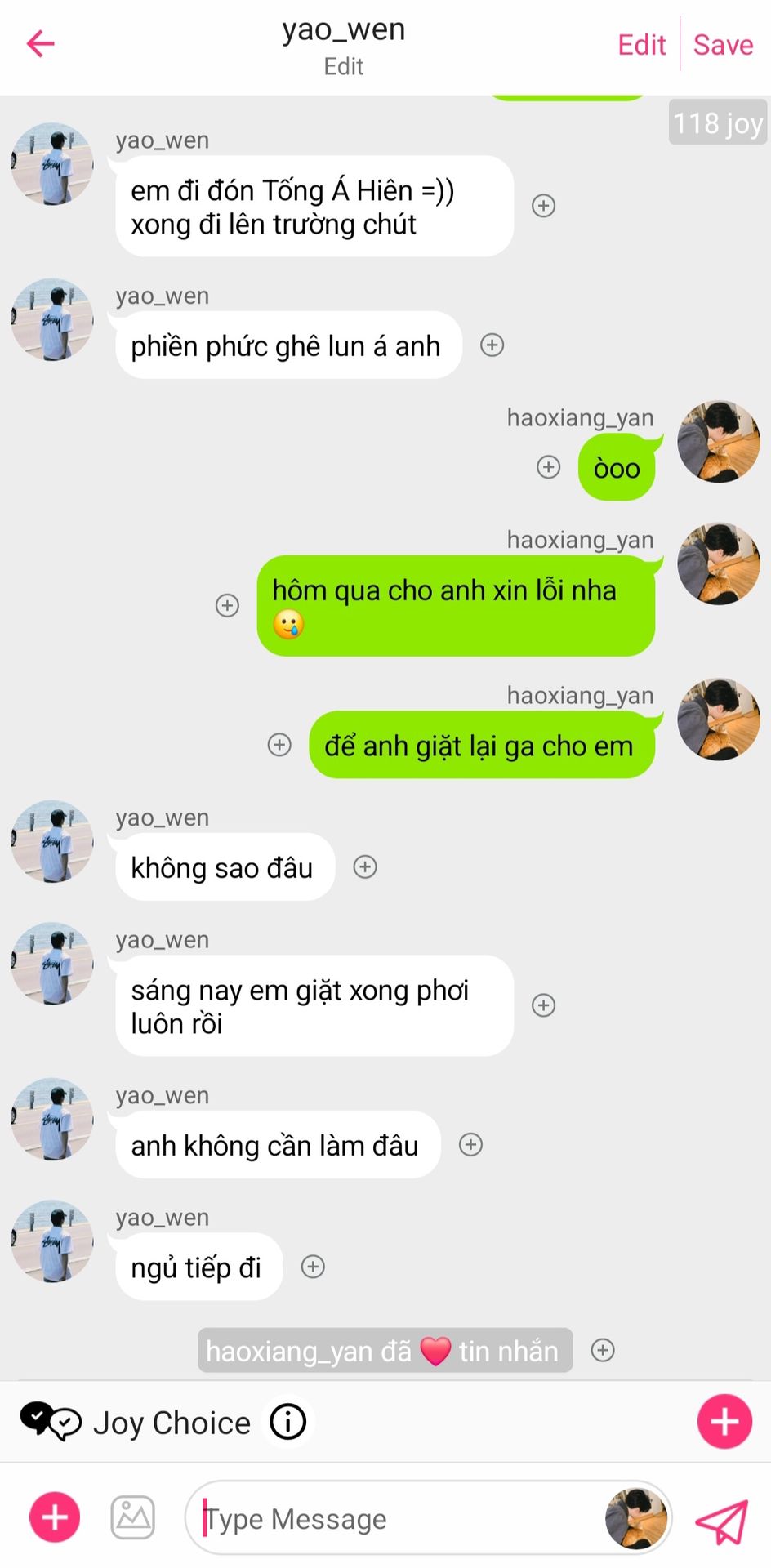The height and width of the screenshot is (1568, 771).
Task: Insert an image into the chat
Action: [x=133, y=1517]
